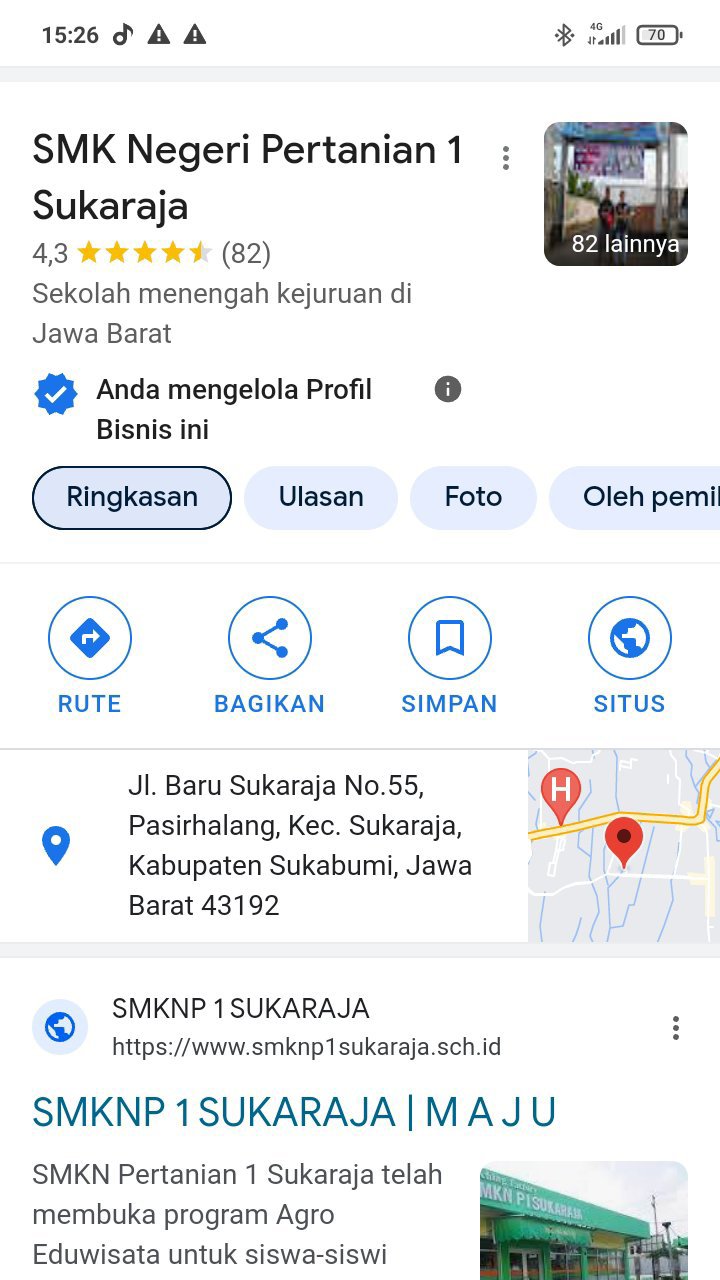The width and height of the screenshot is (720, 1280).
Task: Switch to the Foto tab
Action: [473, 497]
